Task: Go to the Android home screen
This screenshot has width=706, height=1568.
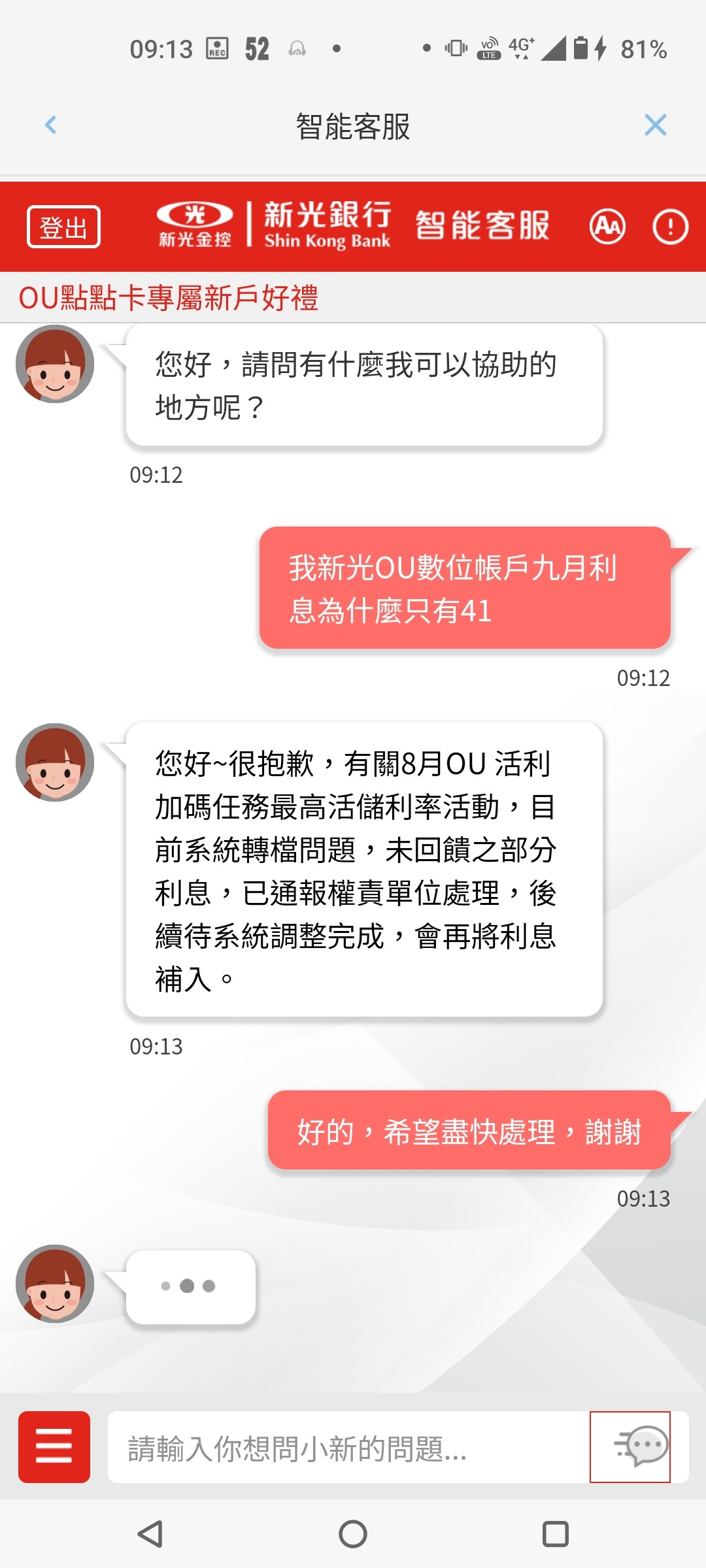Action: pyautogui.click(x=353, y=1533)
